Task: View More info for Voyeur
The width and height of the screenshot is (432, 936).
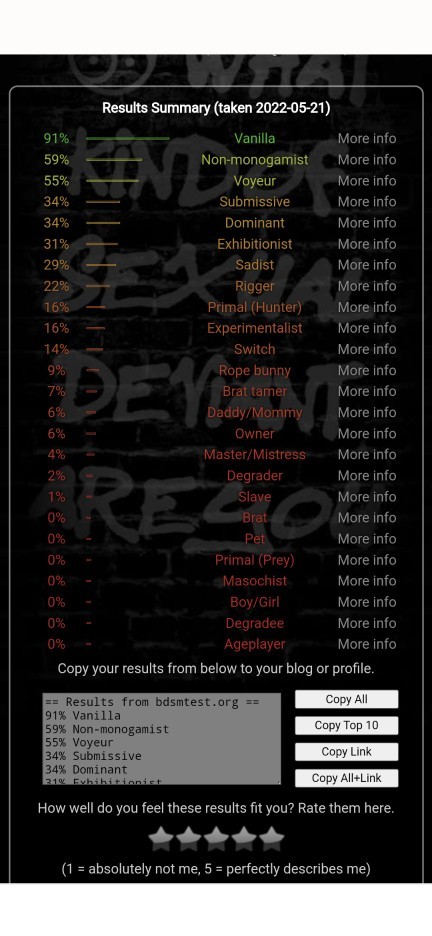Action: [x=367, y=180]
